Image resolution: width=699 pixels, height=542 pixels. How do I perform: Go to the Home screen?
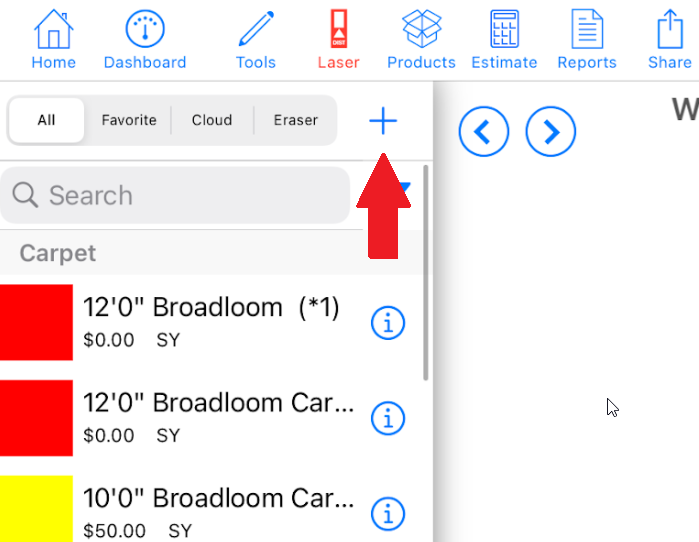point(53,40)
